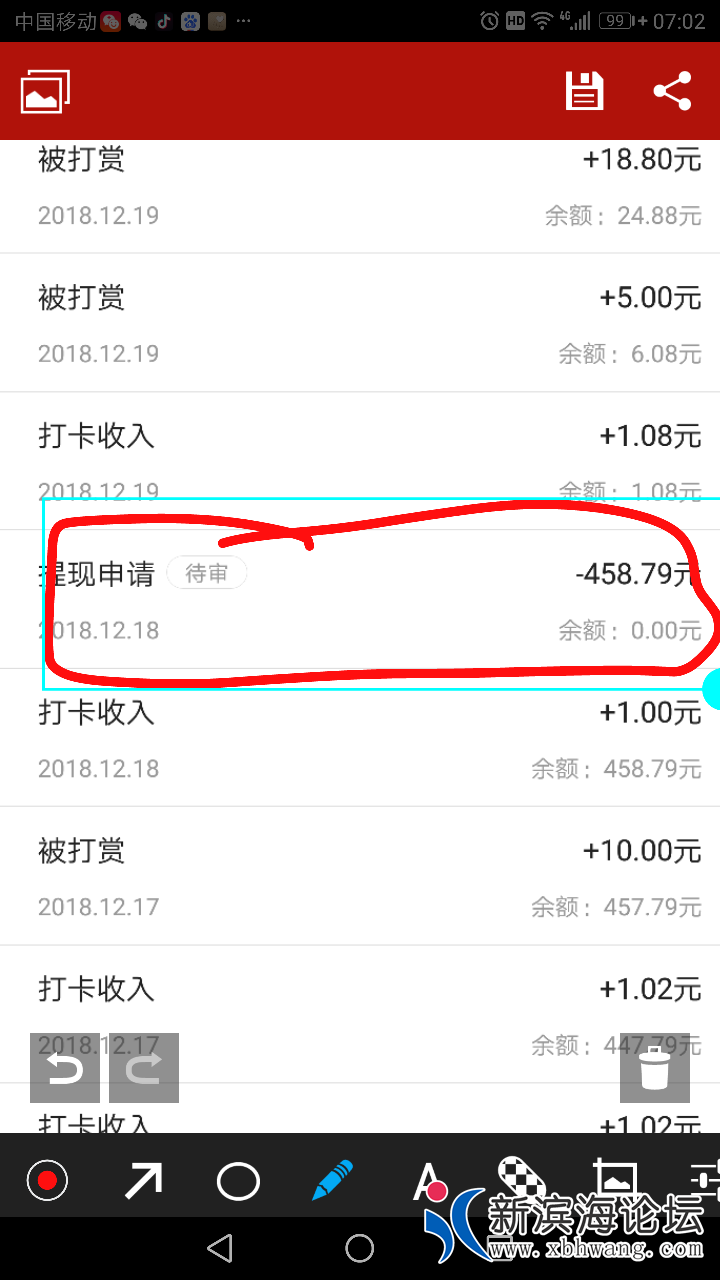Screen dimensions: 720x1280
Task: Select the arrow drawing tool
Action: tap(142, 1181)
